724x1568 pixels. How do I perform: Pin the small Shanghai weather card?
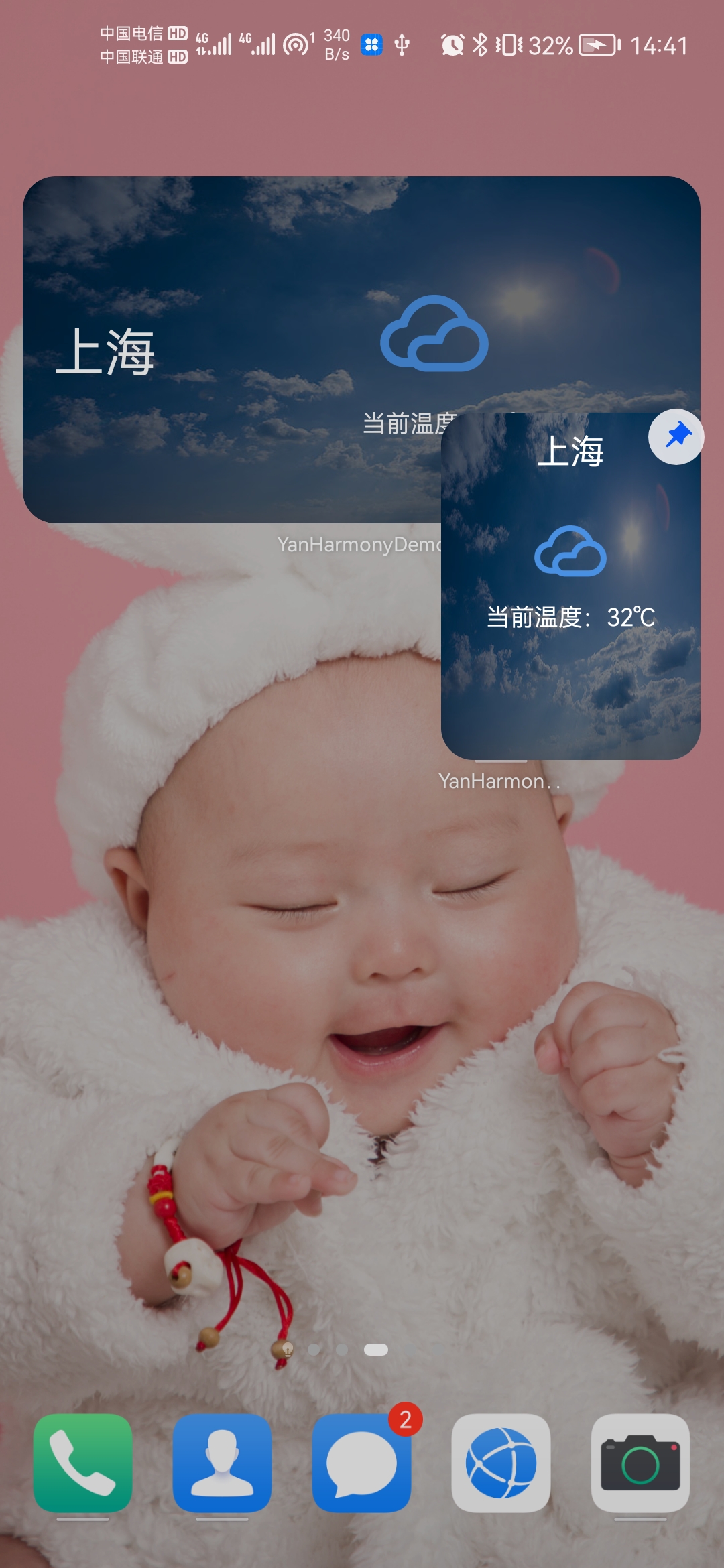(x=676, y=436)
